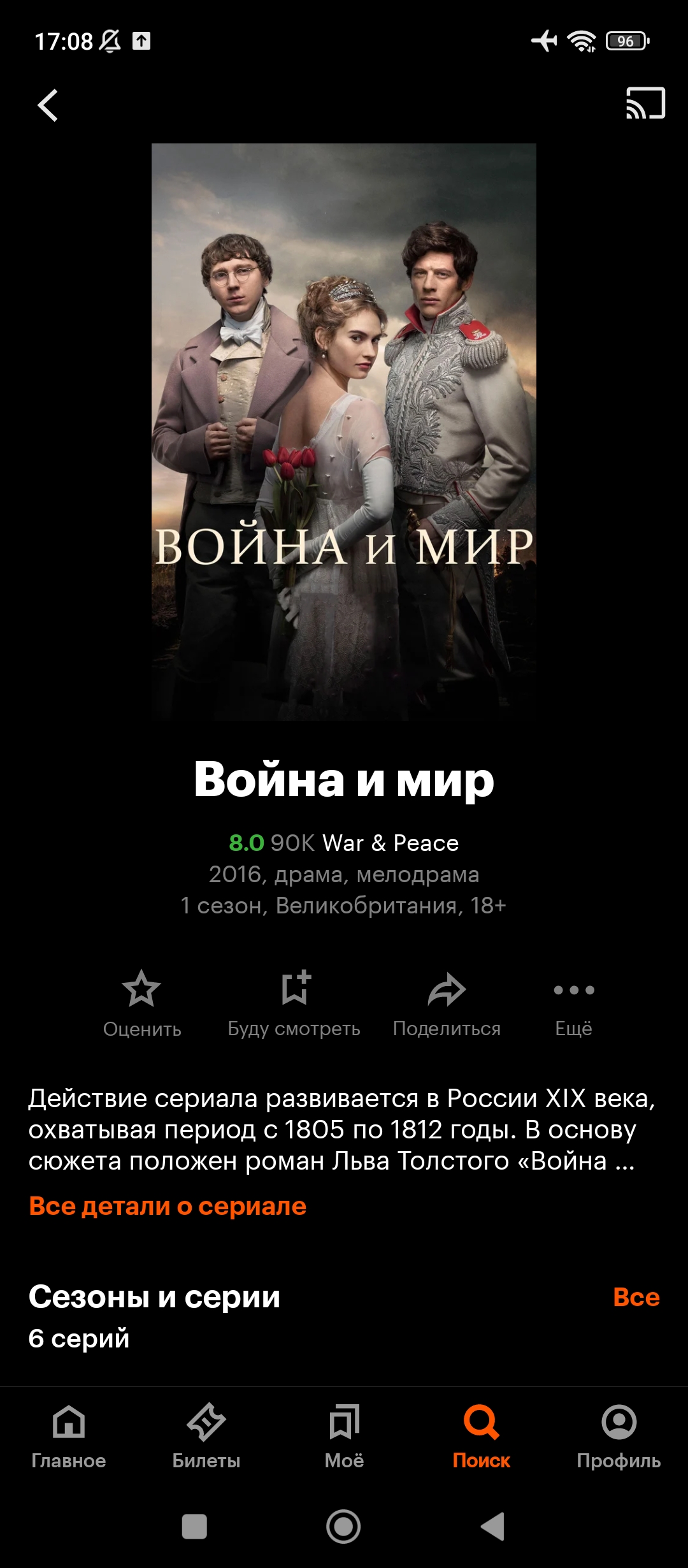This screenshot has width=688, height=1568.
Task: Switch to the Главное tab
Action: (69, 1437)
